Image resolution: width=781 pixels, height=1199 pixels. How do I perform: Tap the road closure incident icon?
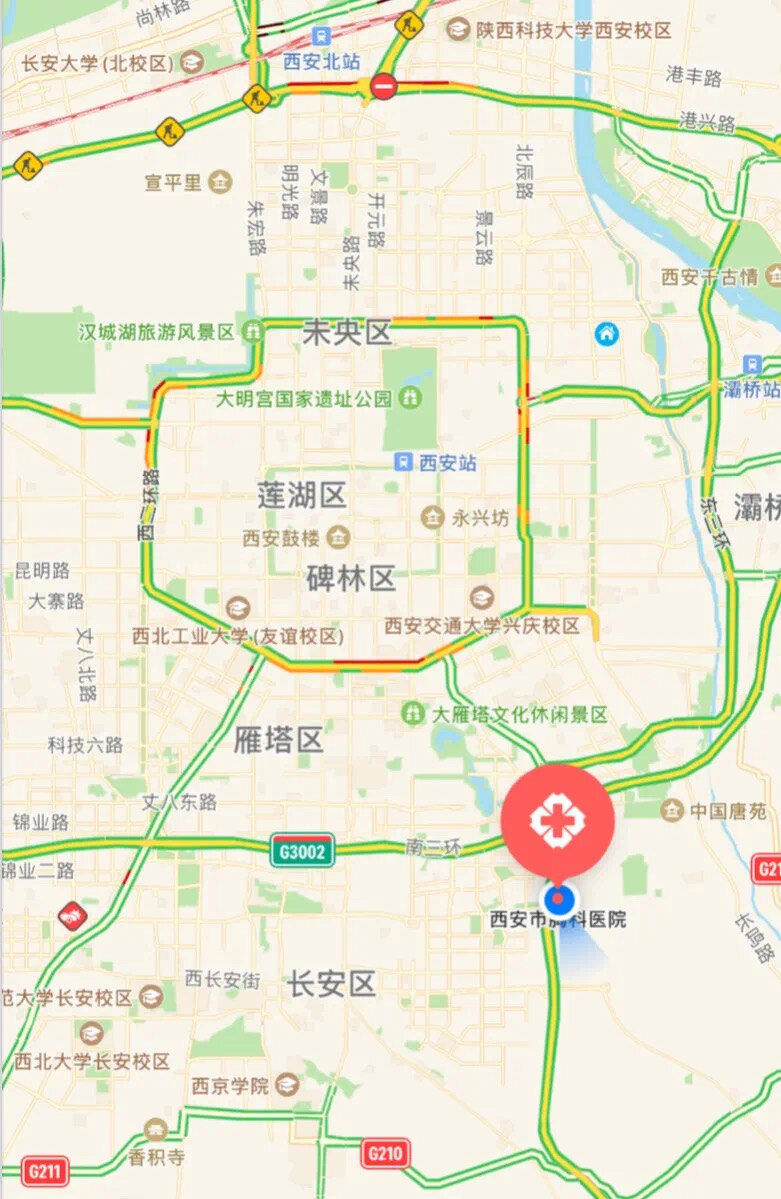pos(383,86)
